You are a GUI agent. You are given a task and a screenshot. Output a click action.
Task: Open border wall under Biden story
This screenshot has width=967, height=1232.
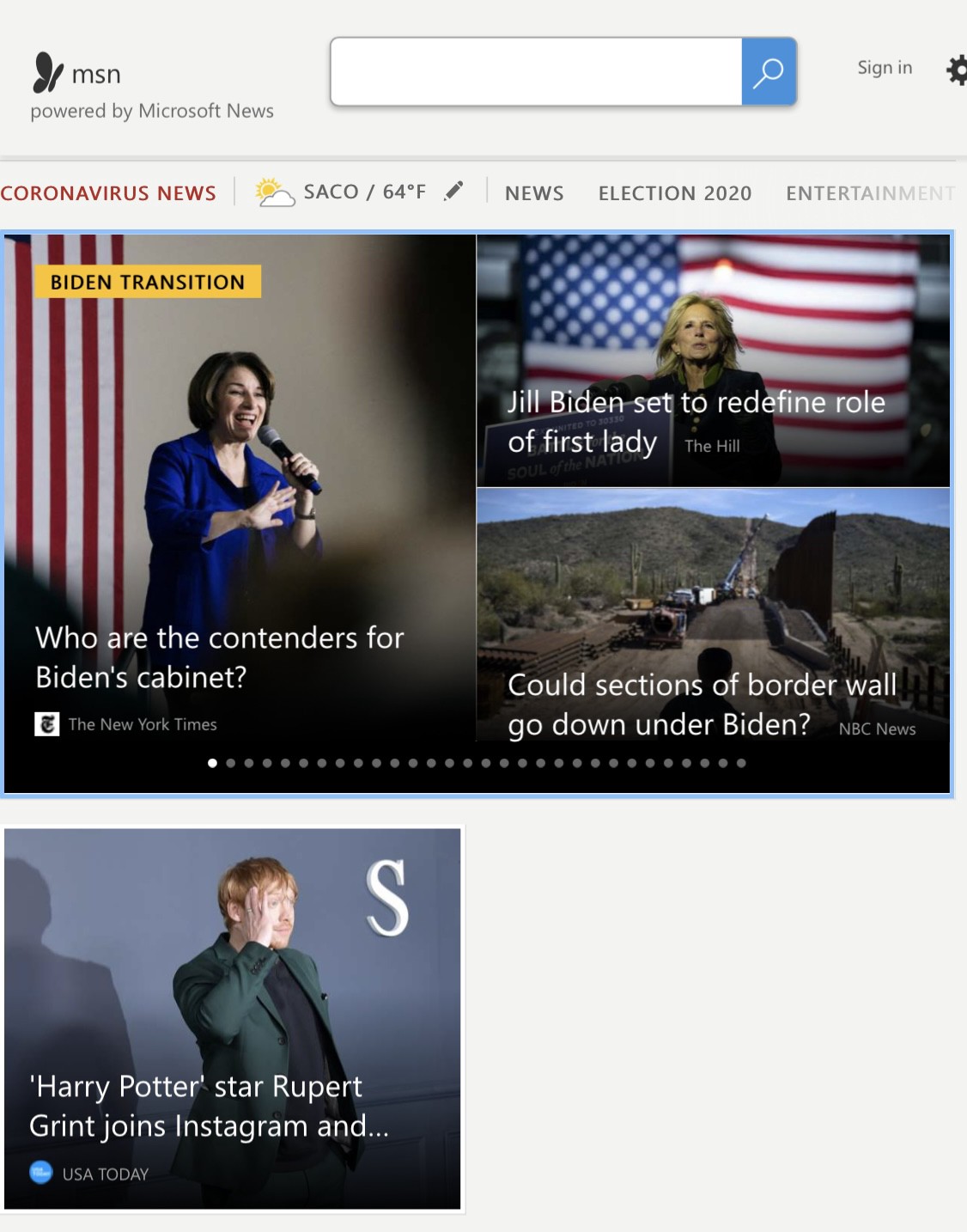[x=702, y=704]
